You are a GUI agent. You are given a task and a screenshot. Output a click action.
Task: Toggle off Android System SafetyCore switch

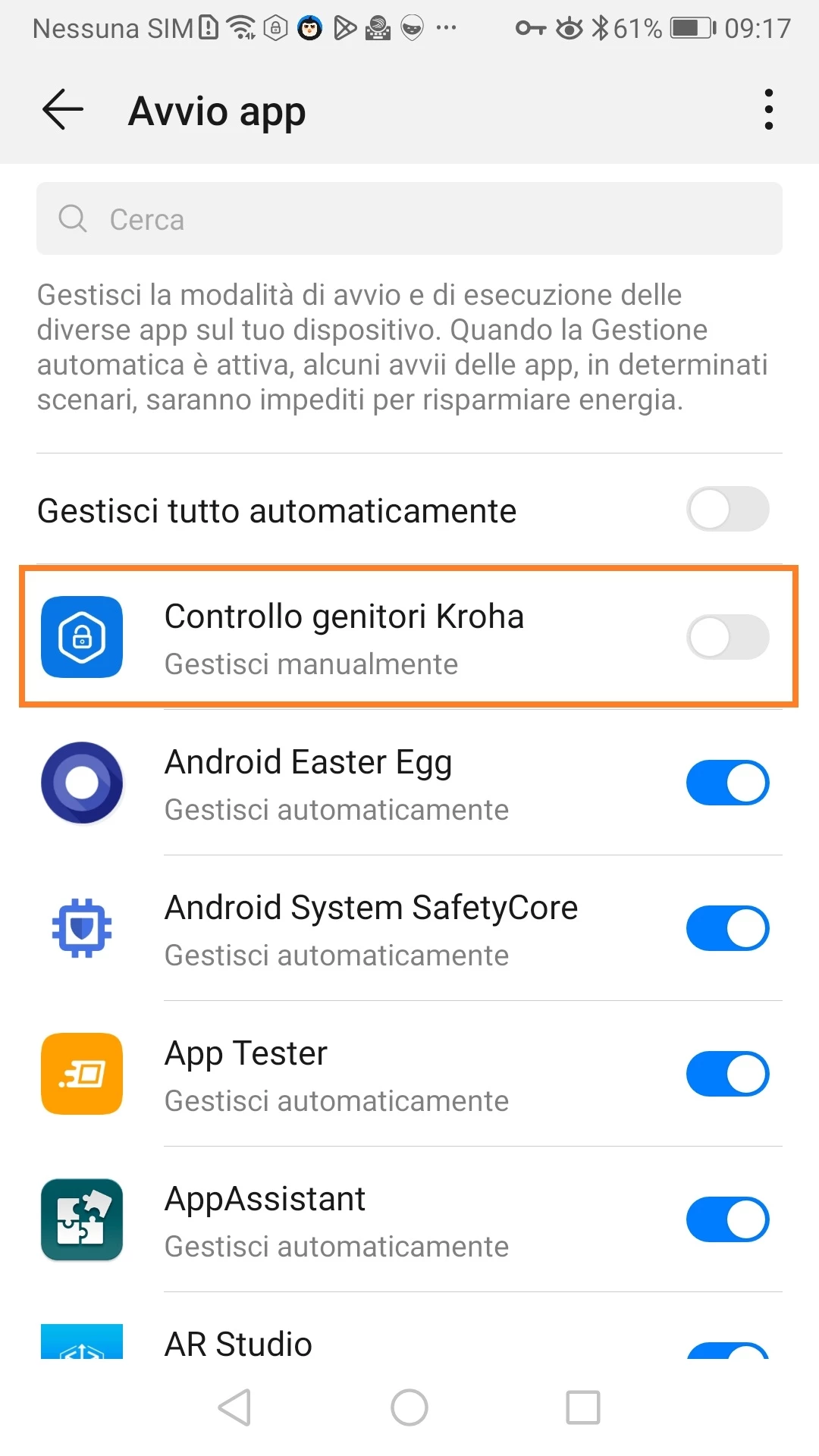tap(727, 928)
